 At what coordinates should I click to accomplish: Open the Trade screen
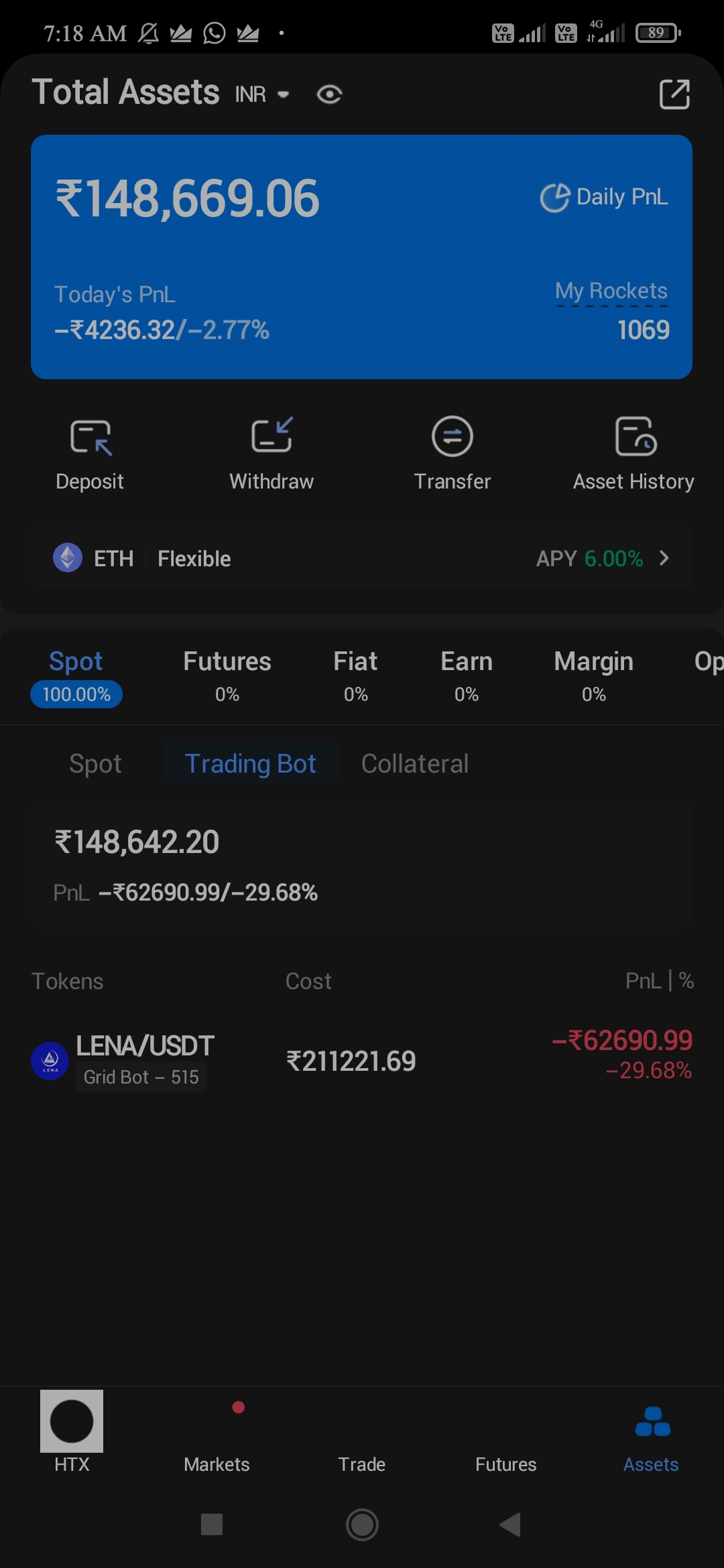click(x=361, y=1441)
